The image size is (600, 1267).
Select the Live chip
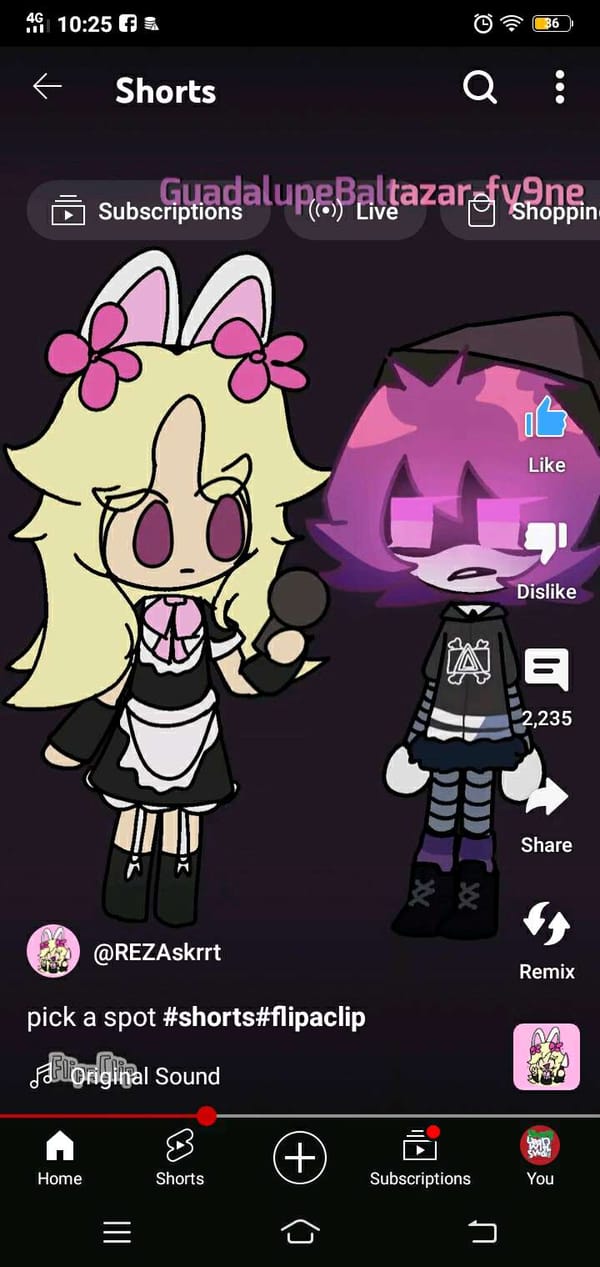(354, 211)
